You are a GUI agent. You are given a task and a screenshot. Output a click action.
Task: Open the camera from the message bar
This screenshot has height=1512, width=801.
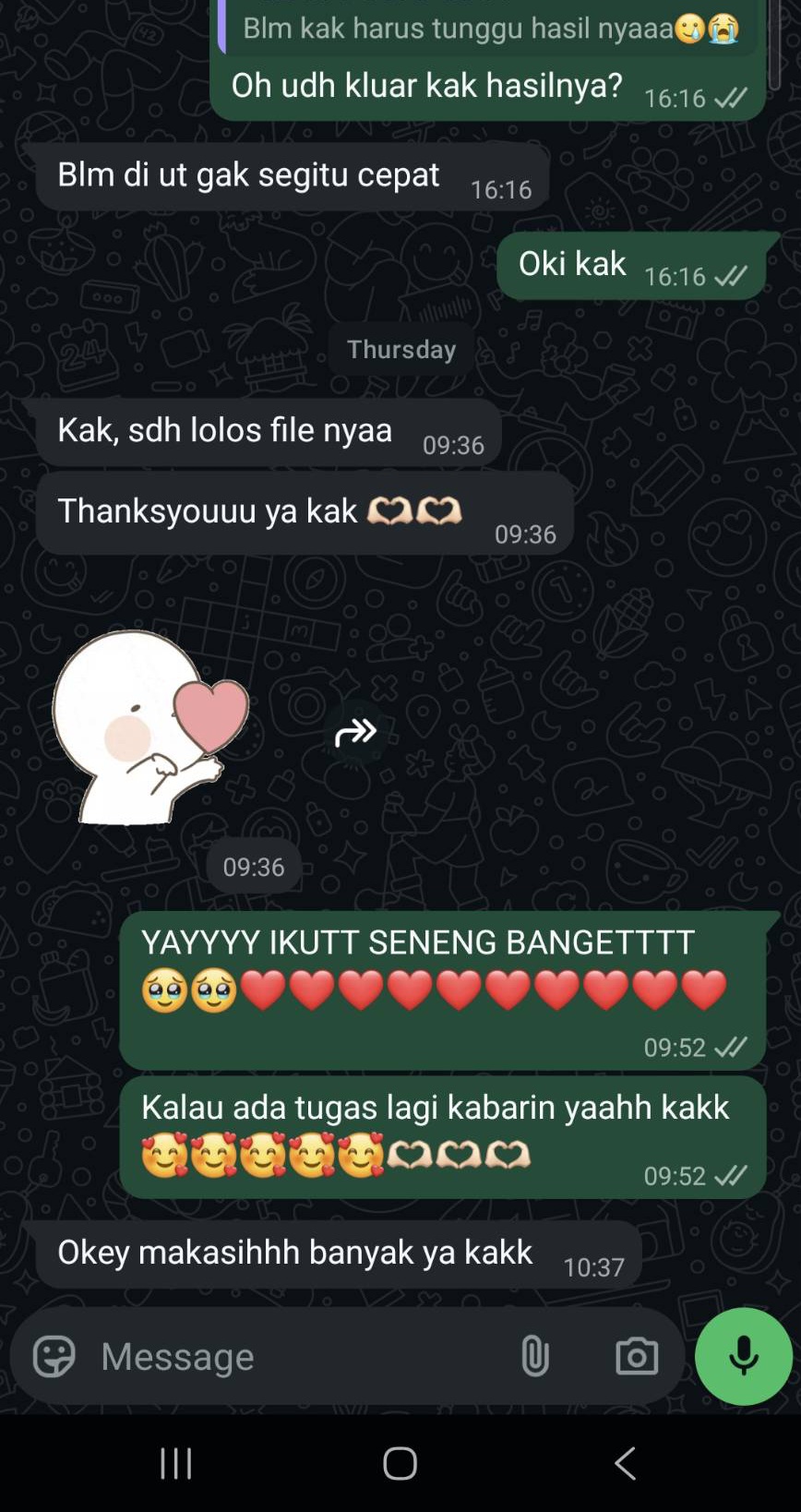tap(637, 1357)
